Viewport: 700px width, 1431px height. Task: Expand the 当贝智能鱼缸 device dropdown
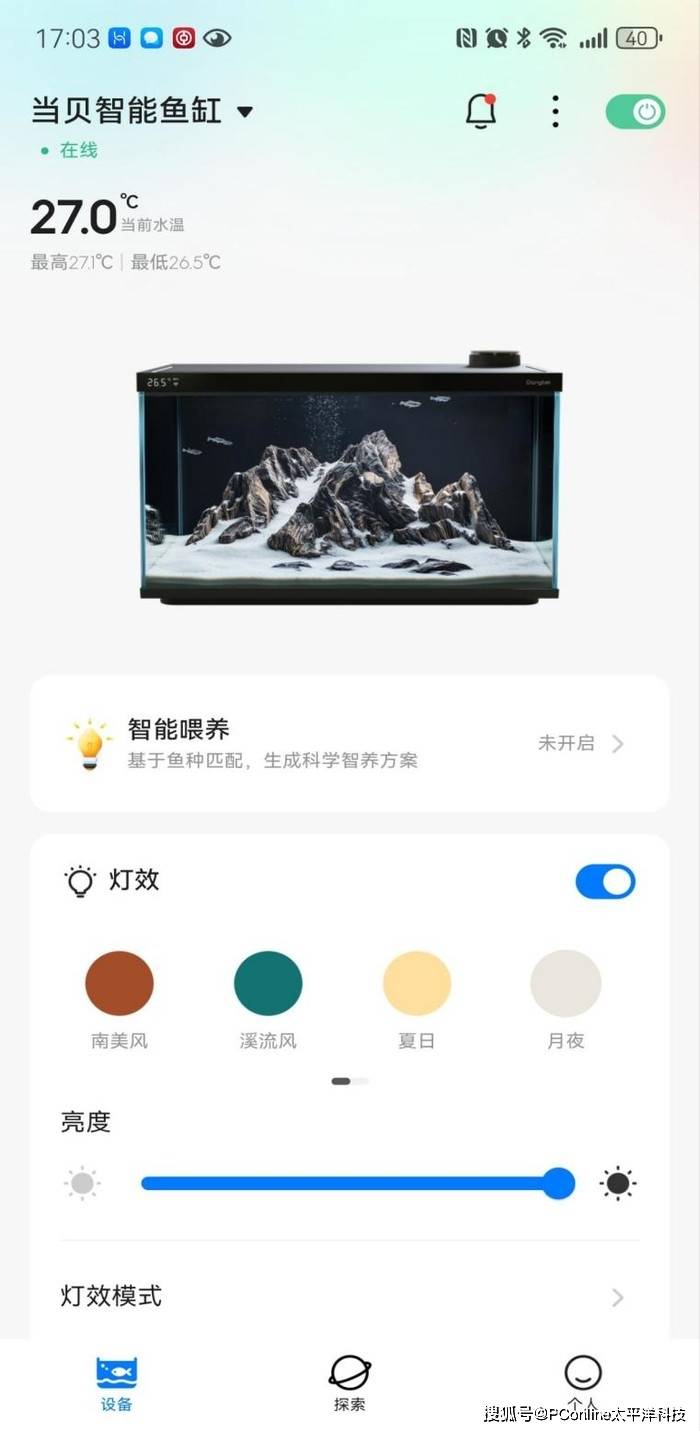click(x=245, y=112)
